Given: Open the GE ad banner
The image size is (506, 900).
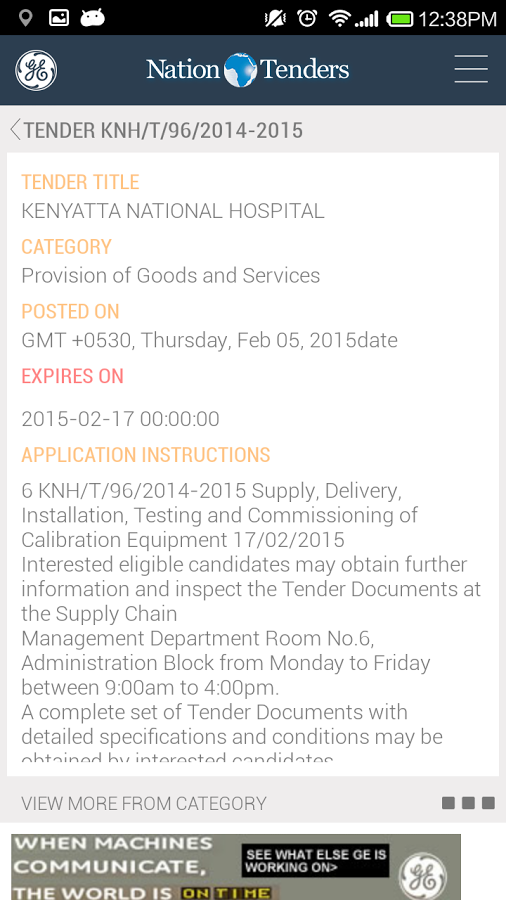Looking at the screenshot, I should point(236,867).
